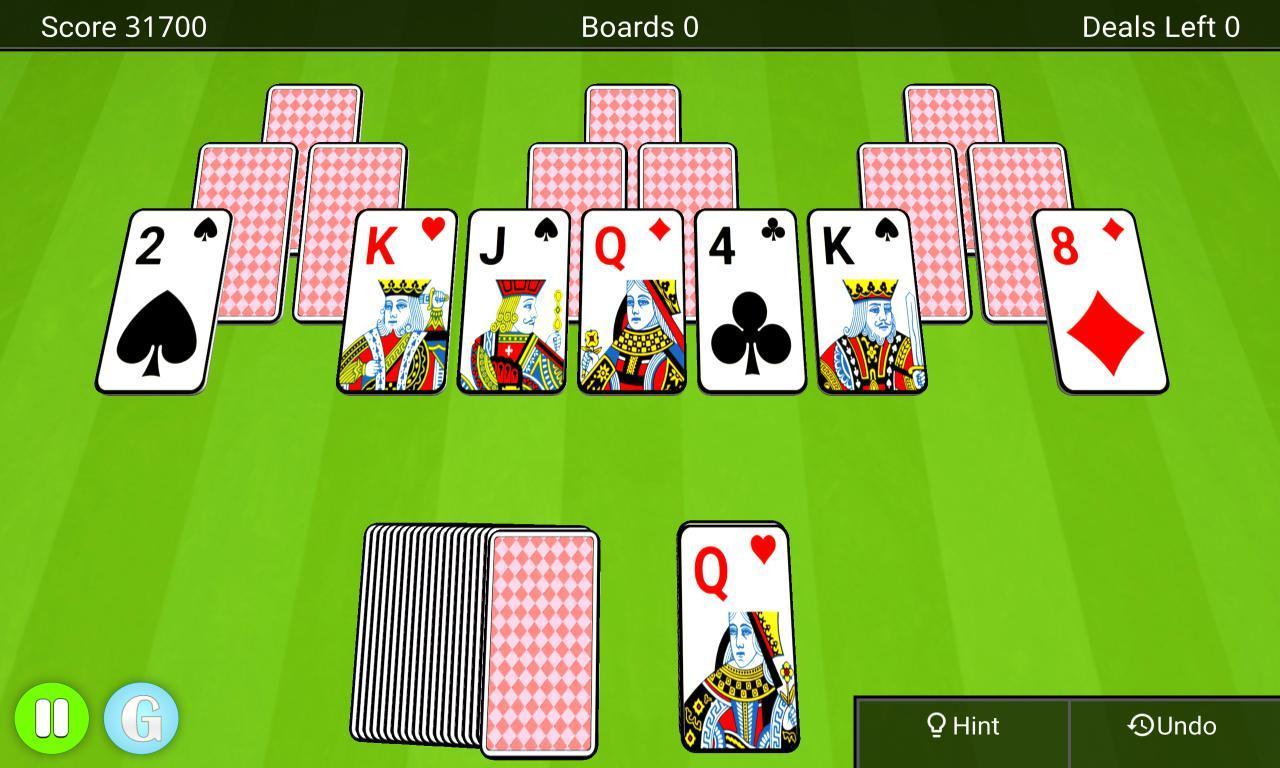Pause the game
Image resolution: width=1280 pixels, height=768 pixels.
click(x=51, y=718)
